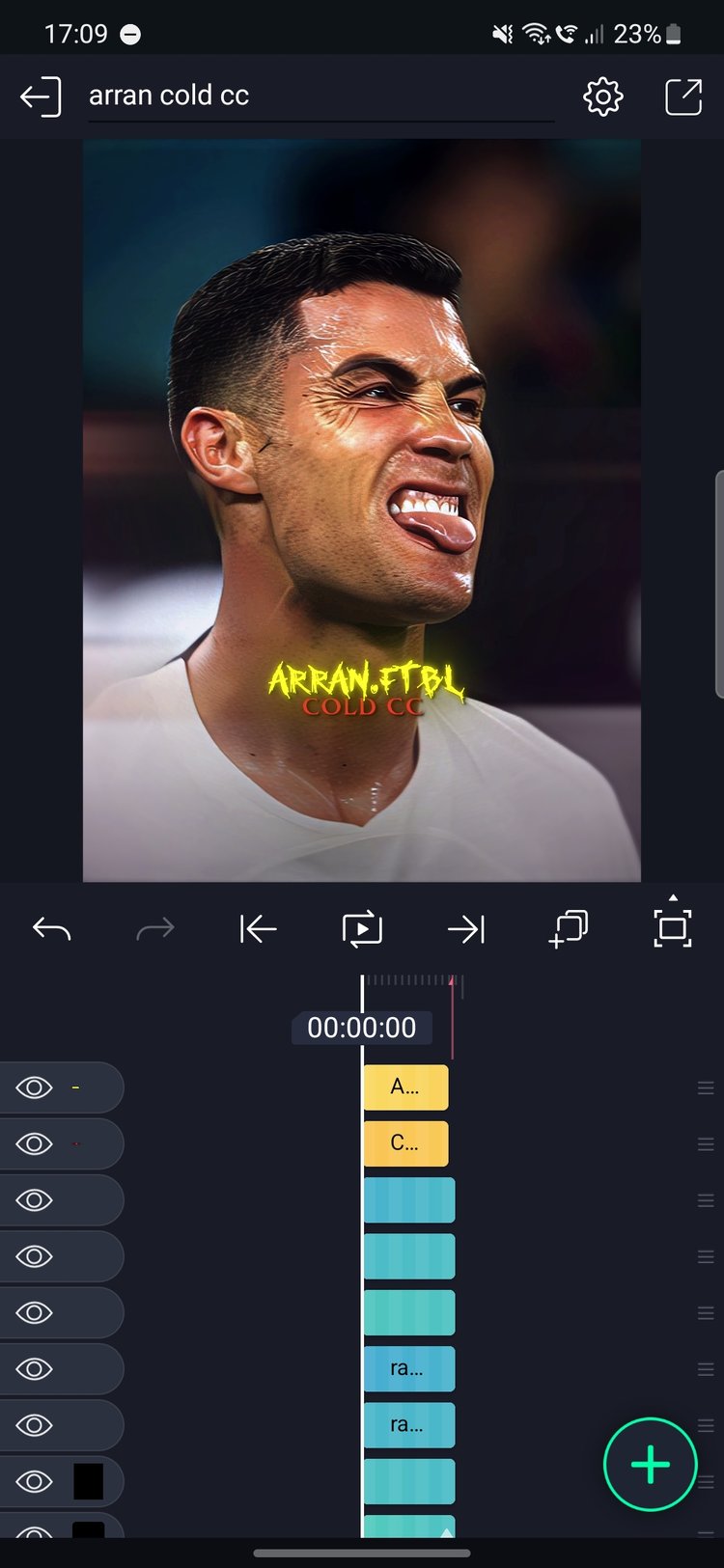Toggle the fit-to-screen preview icon

pyautogui.click(x=673, y=928)
